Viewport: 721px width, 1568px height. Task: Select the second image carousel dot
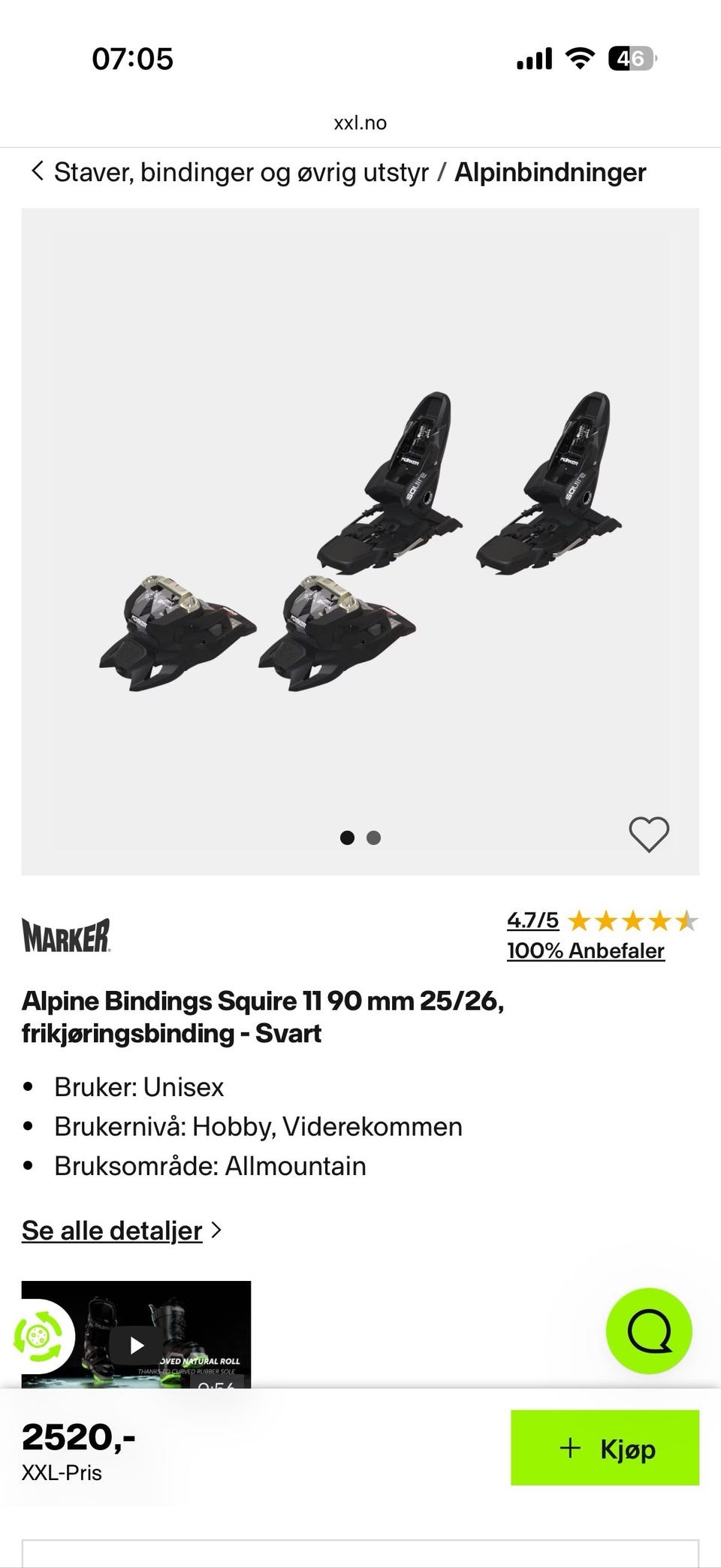pyautogui.click(x=373, y=837)
